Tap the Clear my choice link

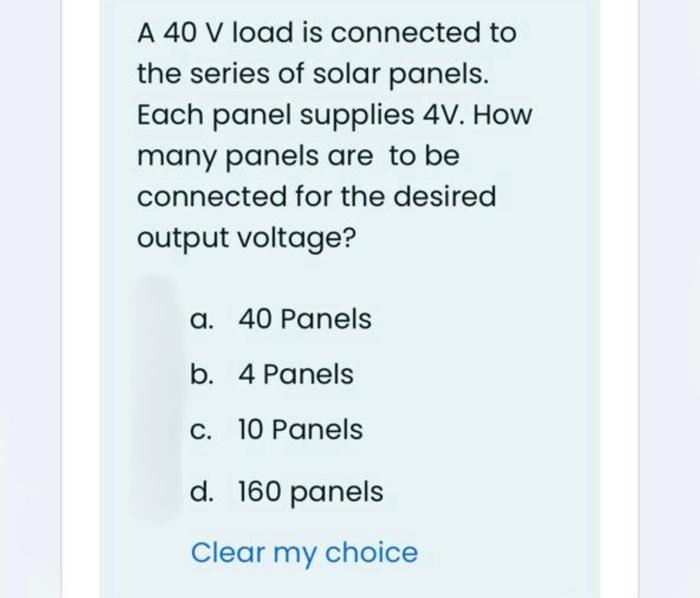304,552
